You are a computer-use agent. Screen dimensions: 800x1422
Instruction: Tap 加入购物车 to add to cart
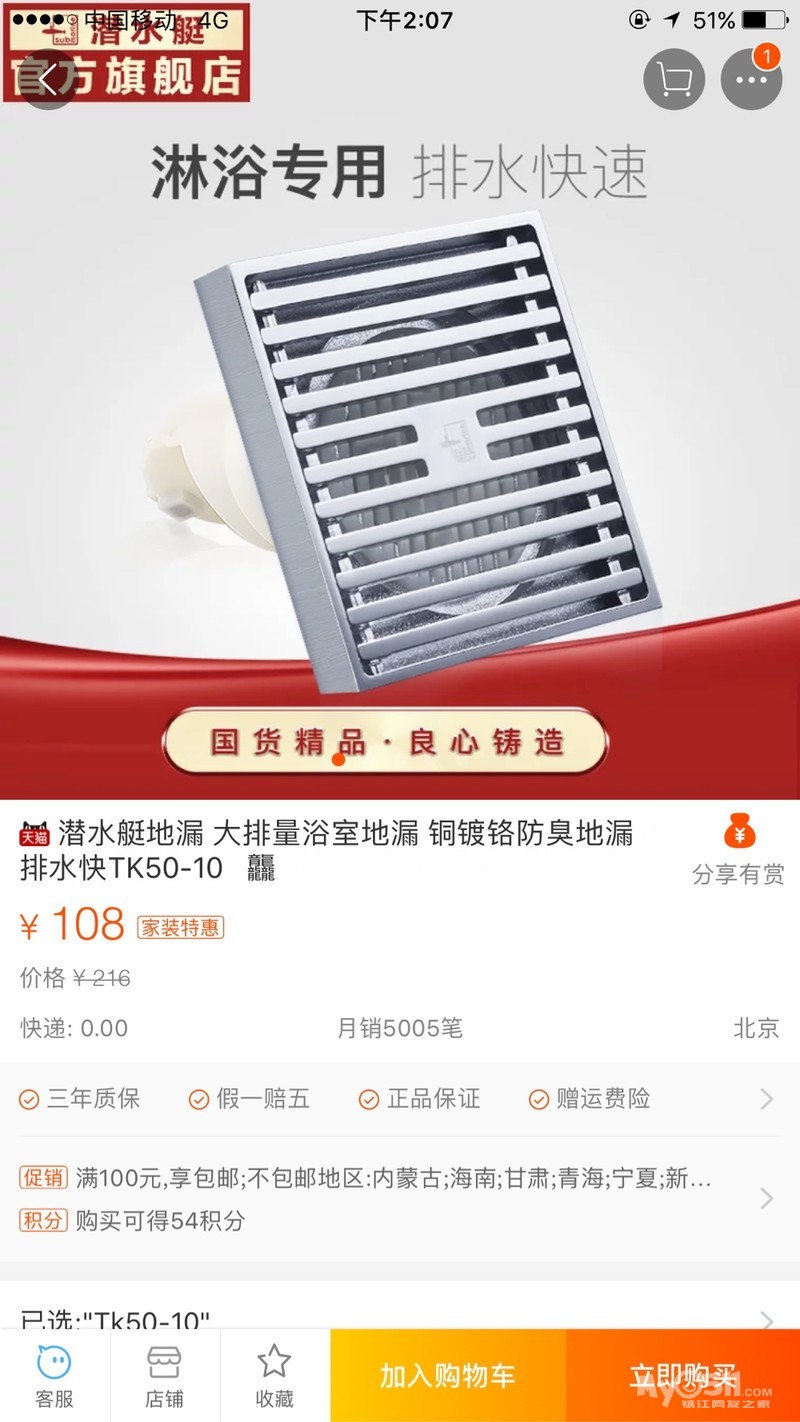[x=447, y=1376]
